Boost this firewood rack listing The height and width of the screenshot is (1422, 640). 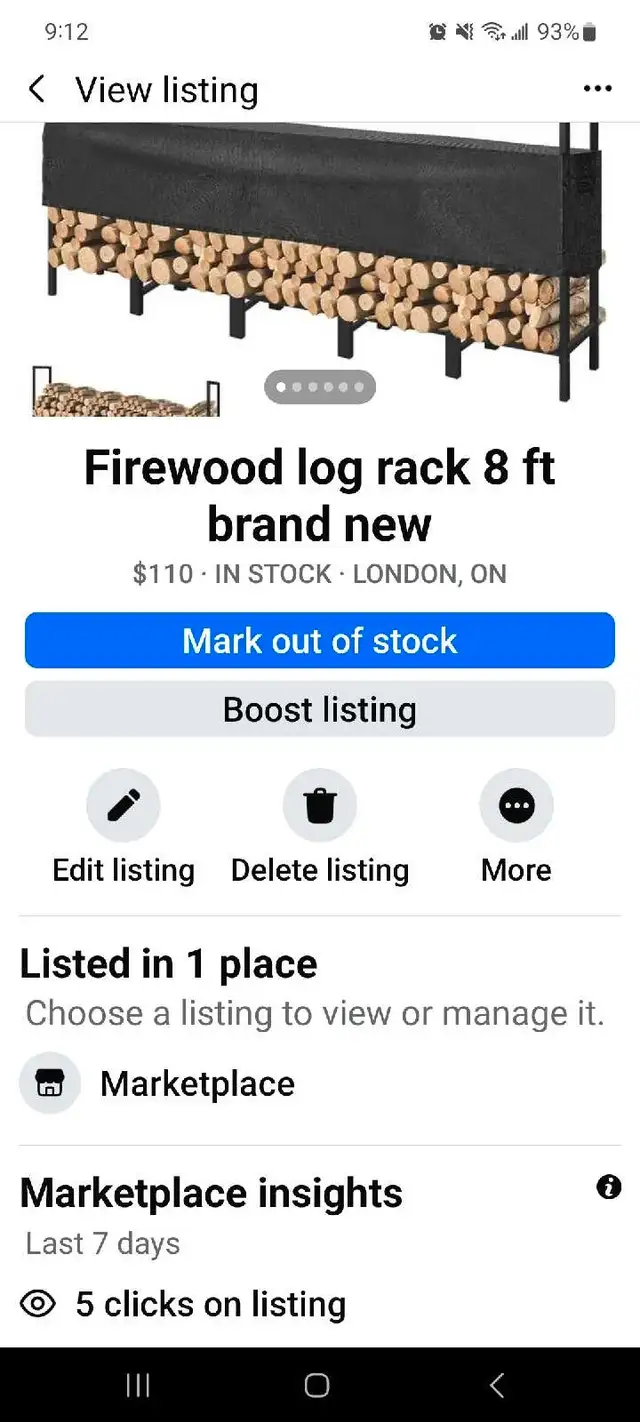[x=320, y=709]
